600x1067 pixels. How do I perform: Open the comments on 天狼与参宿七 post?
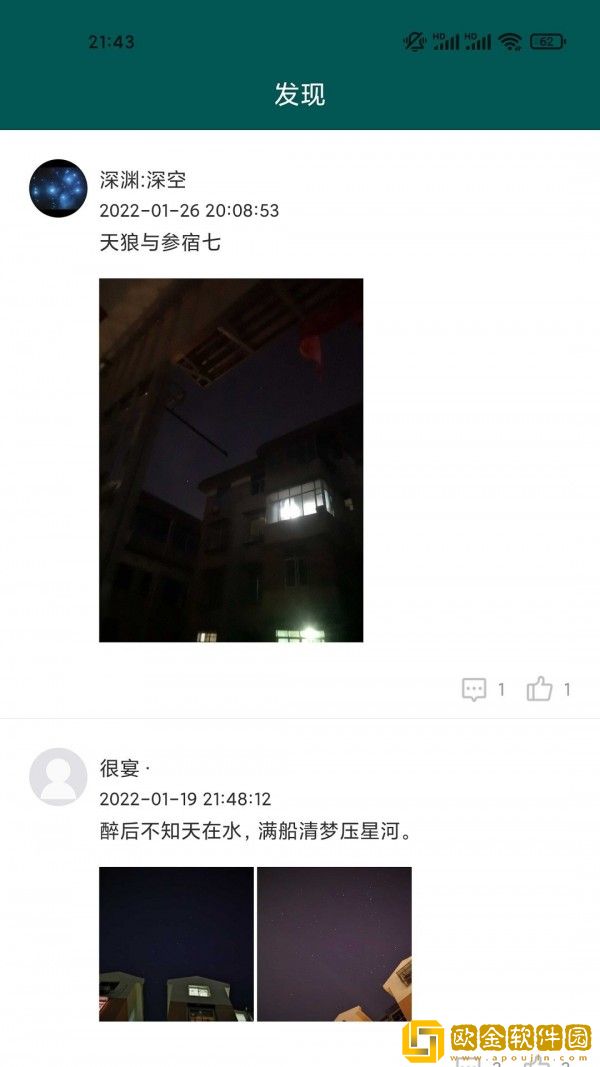(474, 689)
